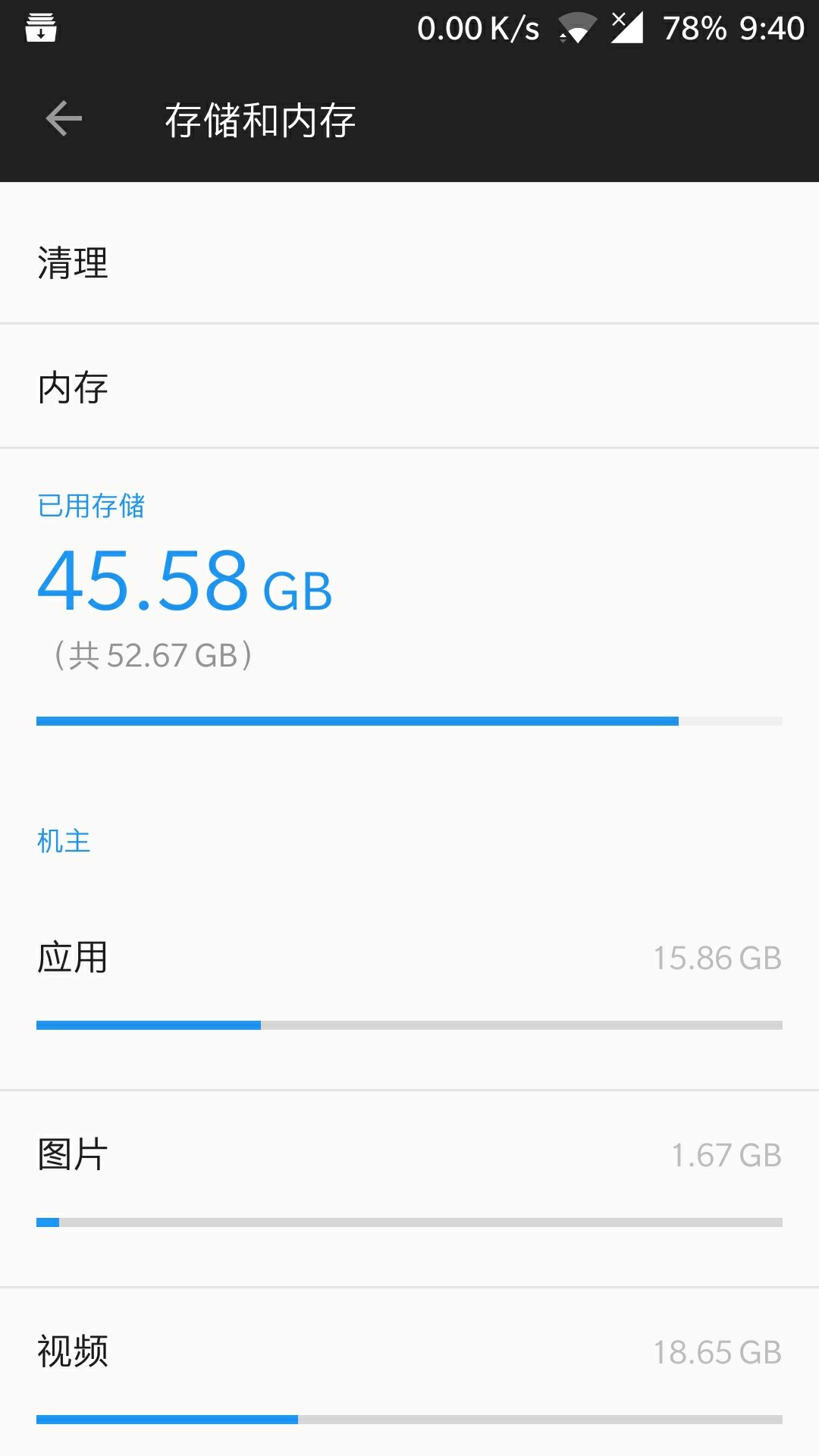Viewport: 819px width, 1456px height.
Task: Tap the clock showing 9:40
Action: (x=772, y=28)
